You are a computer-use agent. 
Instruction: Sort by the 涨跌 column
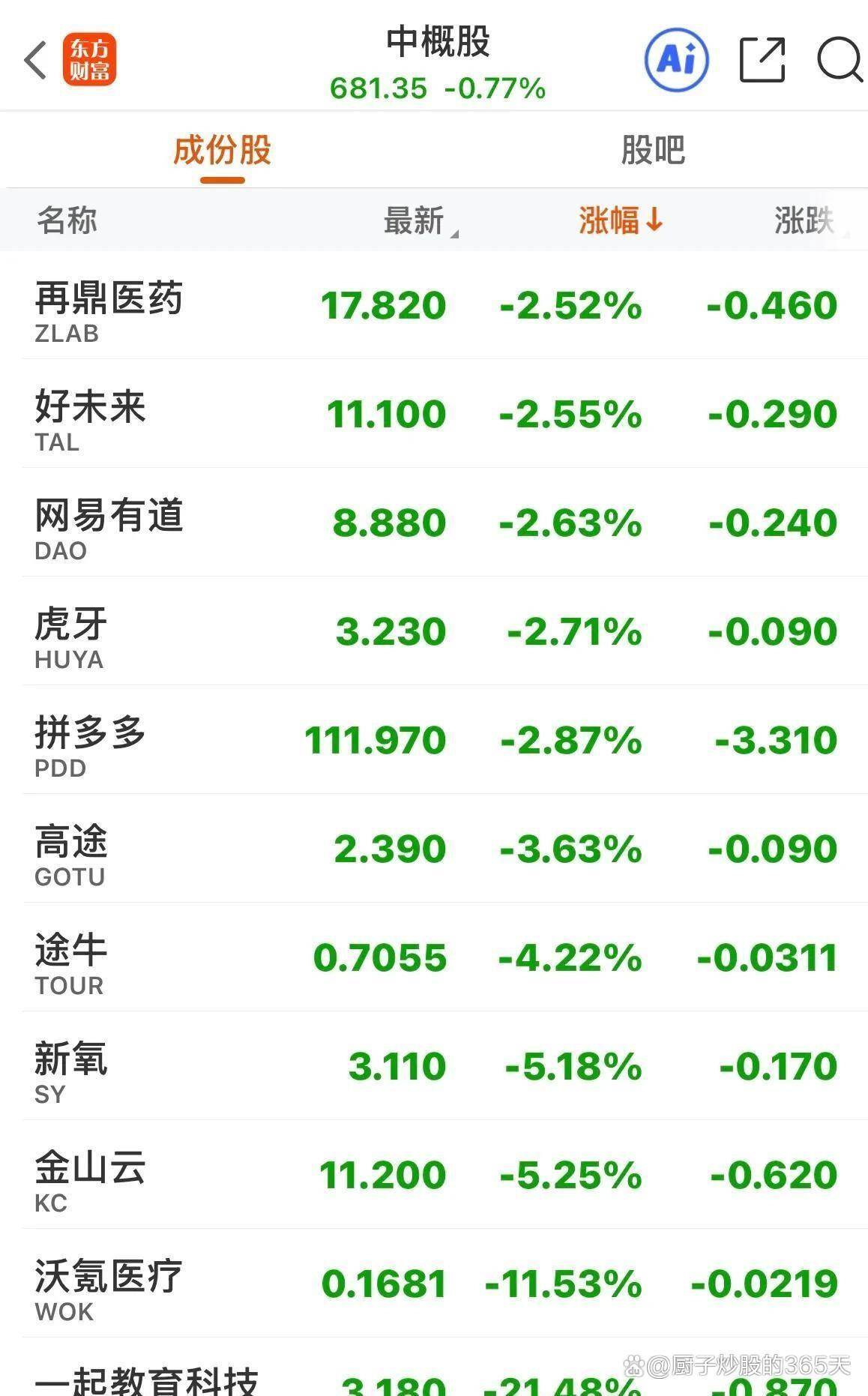pyautogui.click(x=806, y=221)
